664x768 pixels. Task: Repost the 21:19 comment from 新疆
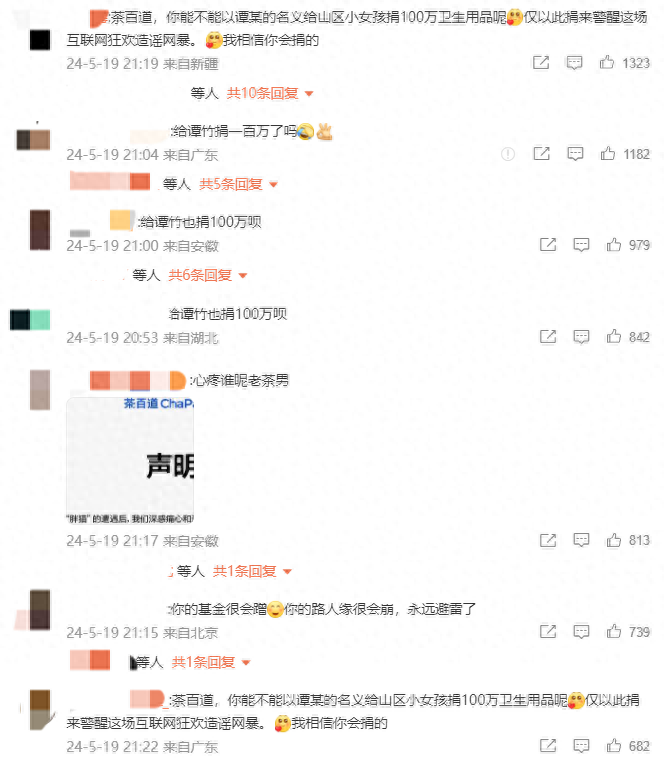541,62
